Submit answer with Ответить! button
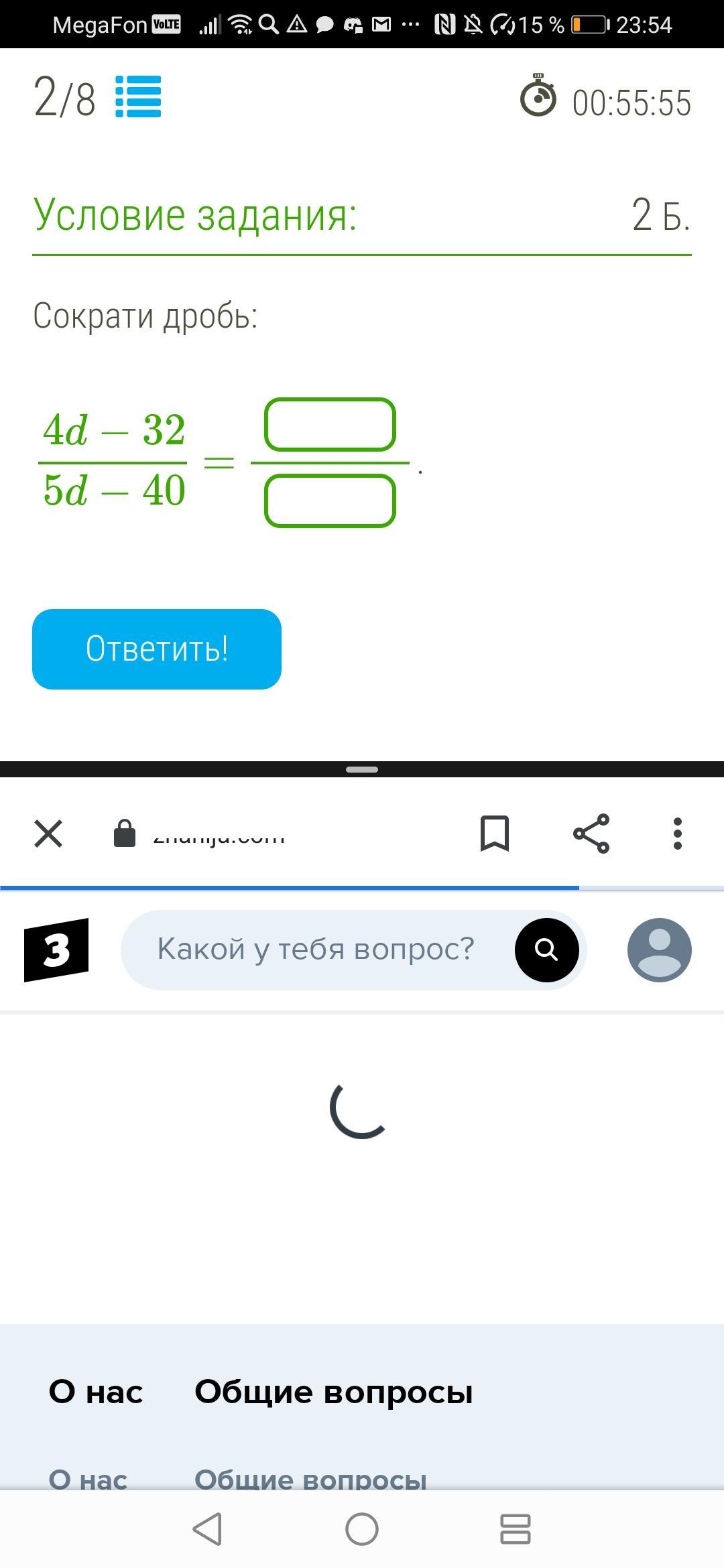Viewport: 724px width, 1568px height. click(x=157, y=649)
